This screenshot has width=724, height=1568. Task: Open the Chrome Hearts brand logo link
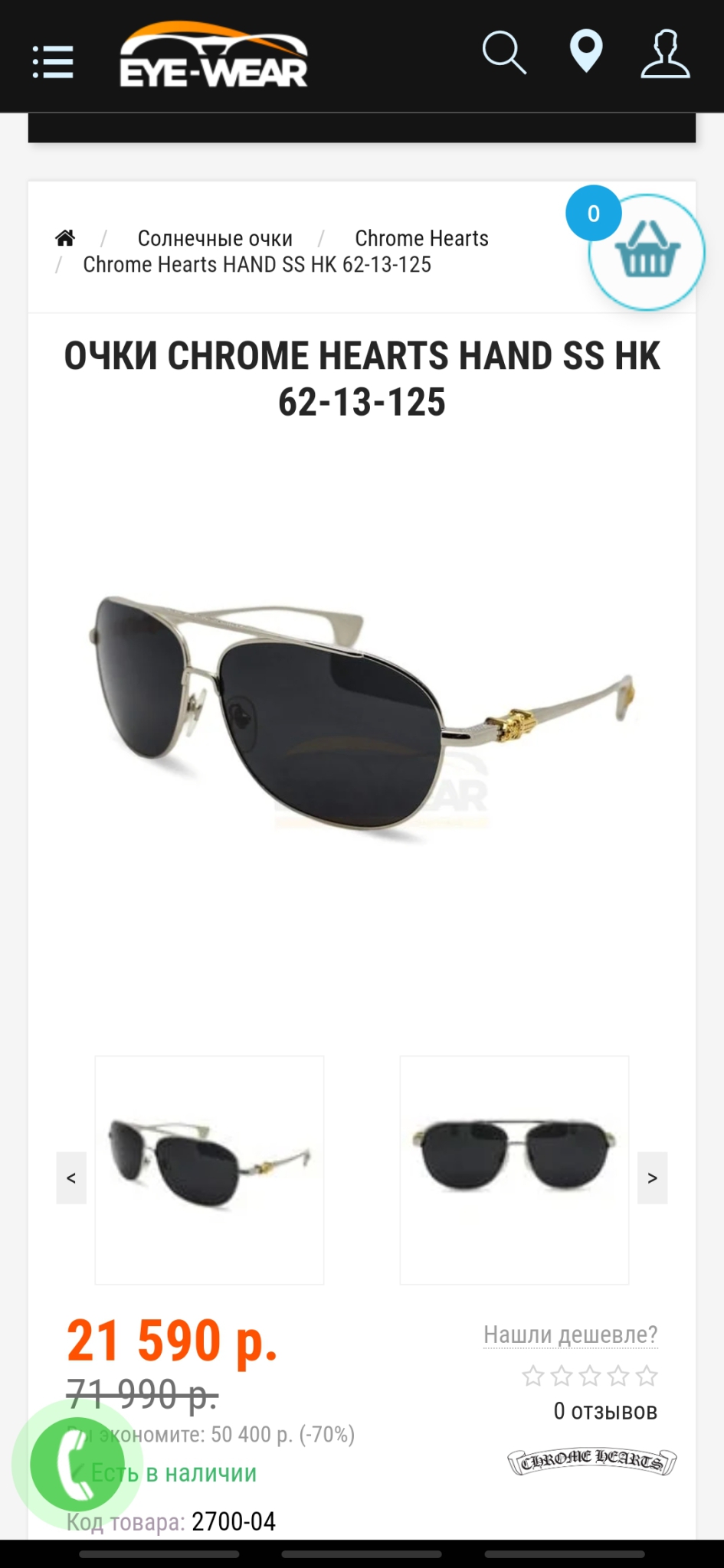pyautogui.click(x=591, y=1462)
